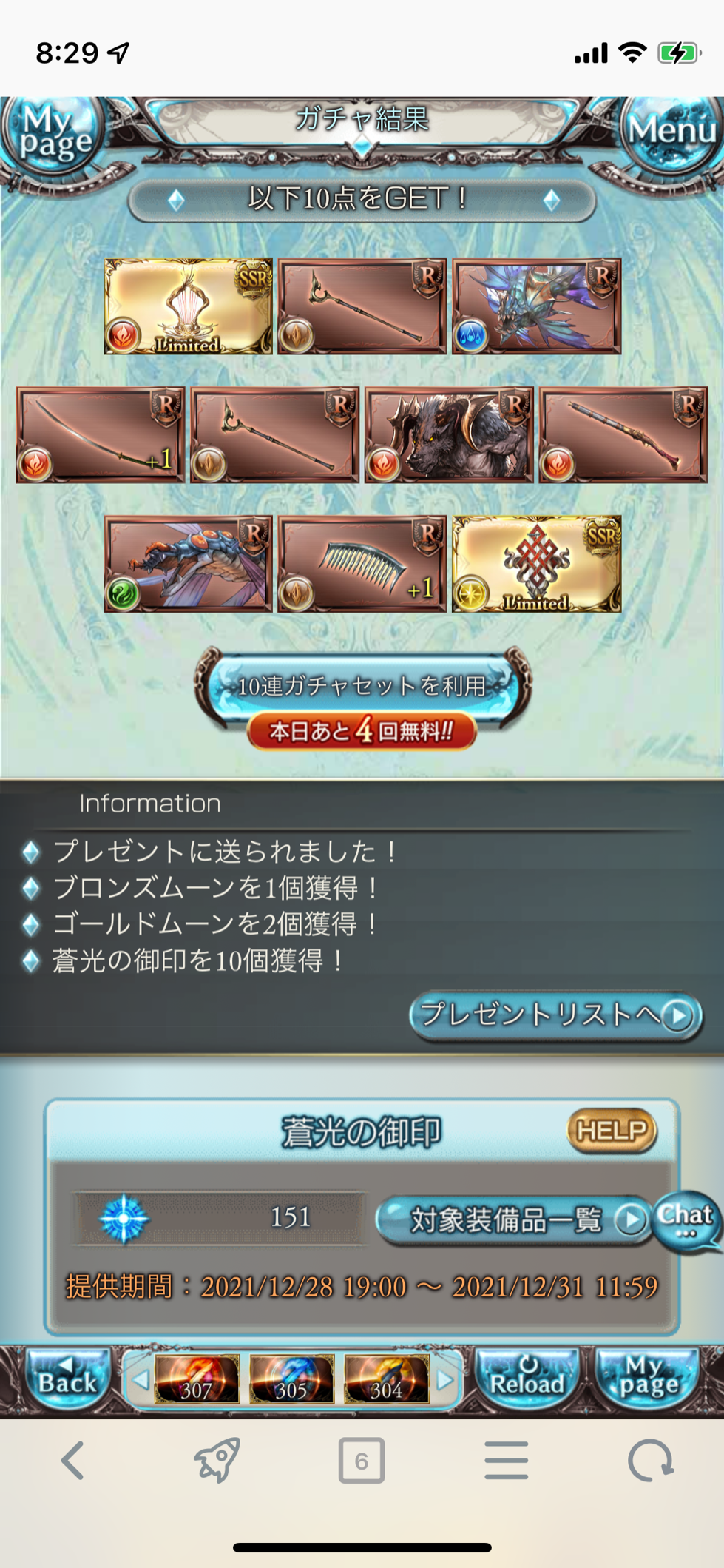This screenshot has height=1568, width=724.
Task: Show previous shortcuts with left arrow
Action: tap(141, 1380)
